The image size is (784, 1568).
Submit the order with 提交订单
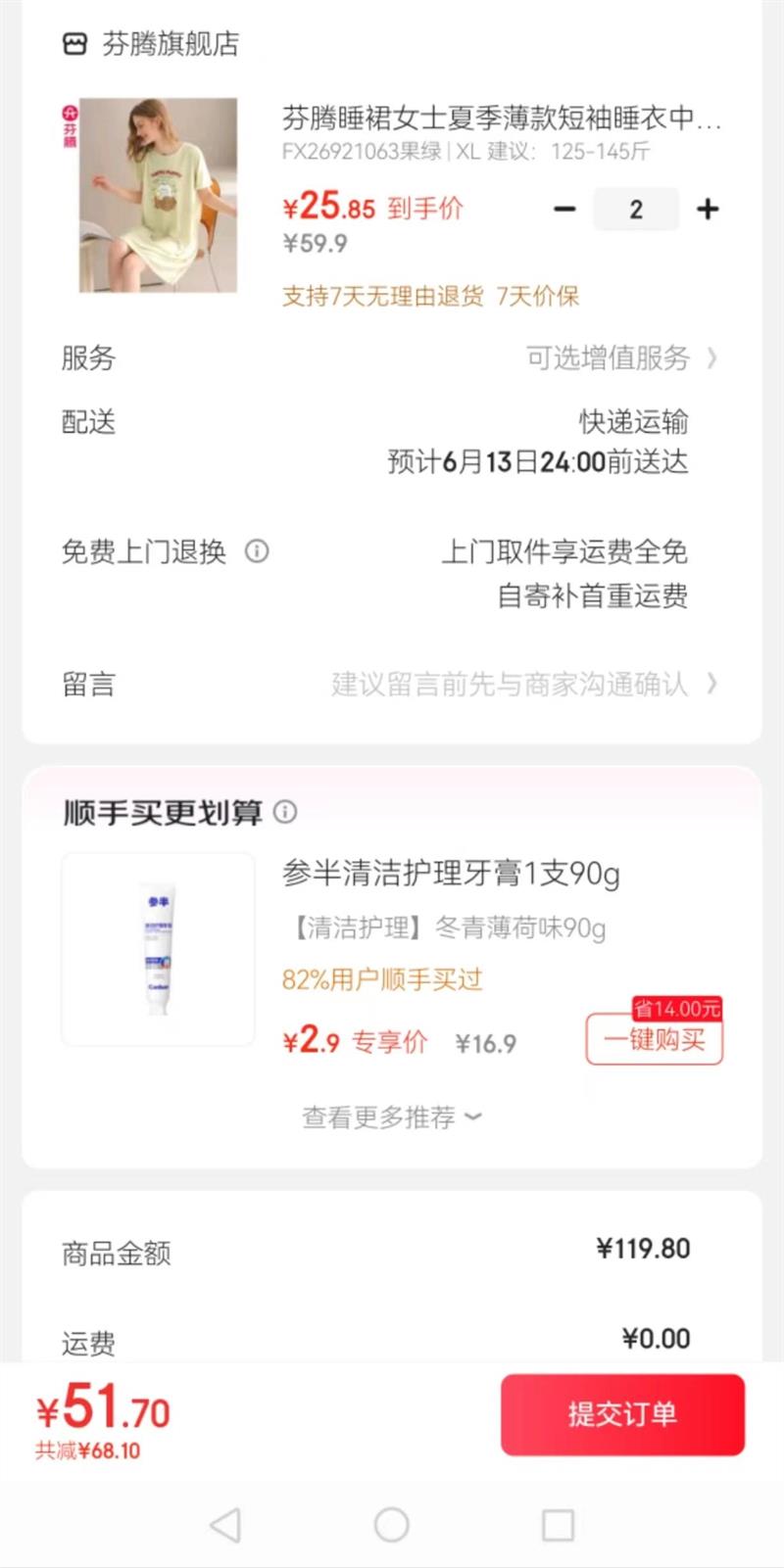(x=622, y=1414)
